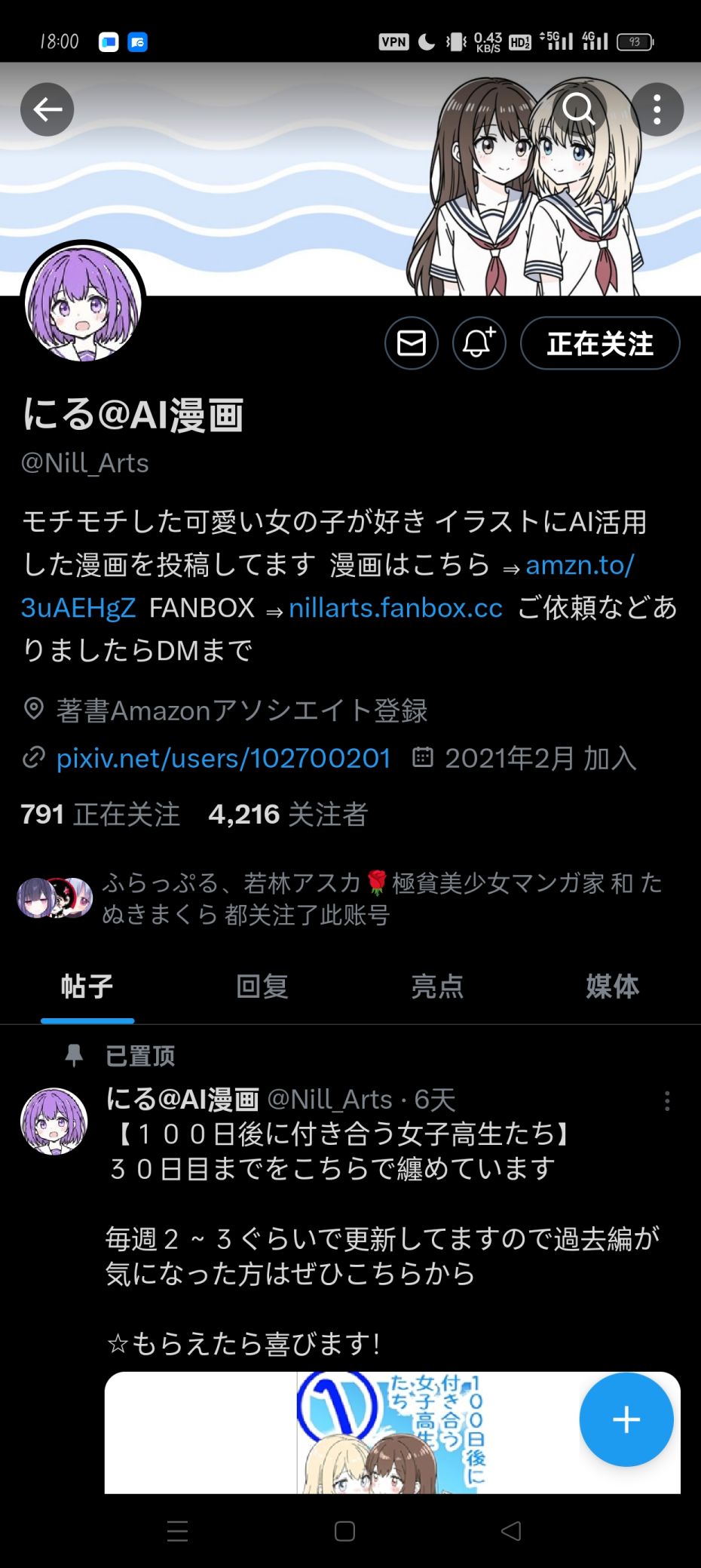This screenshot has width=701, height=1568.
Task: Send a direct message to にる@AI漫画
Action: pyautogui.click(x=412, y=343)
